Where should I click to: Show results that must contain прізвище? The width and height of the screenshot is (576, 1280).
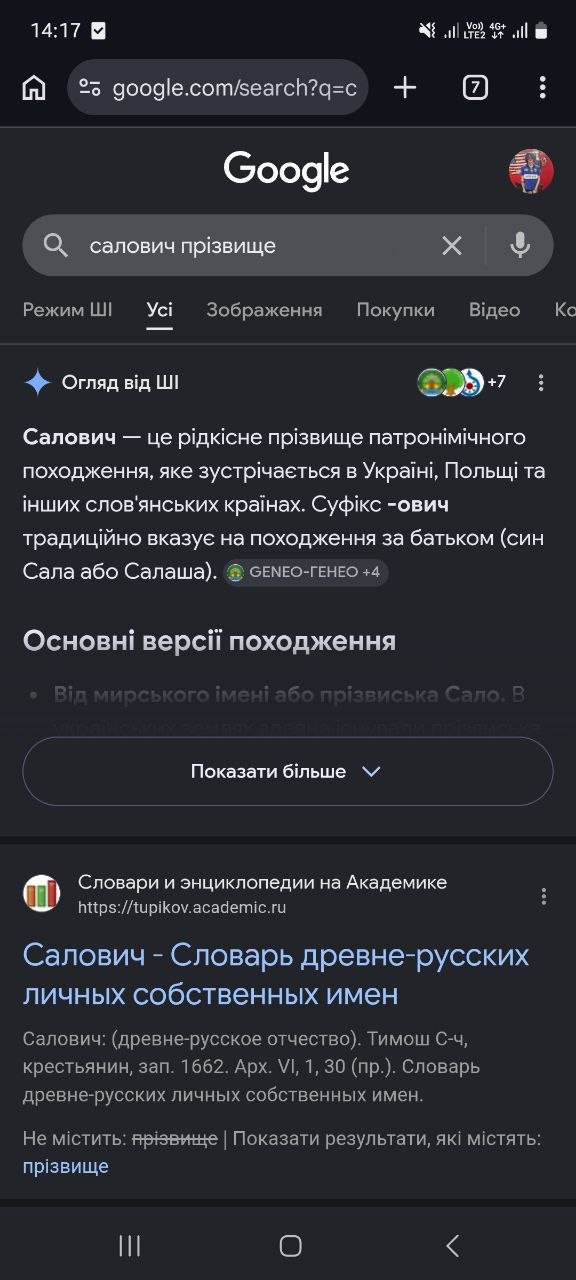[x=65, y=1166]
